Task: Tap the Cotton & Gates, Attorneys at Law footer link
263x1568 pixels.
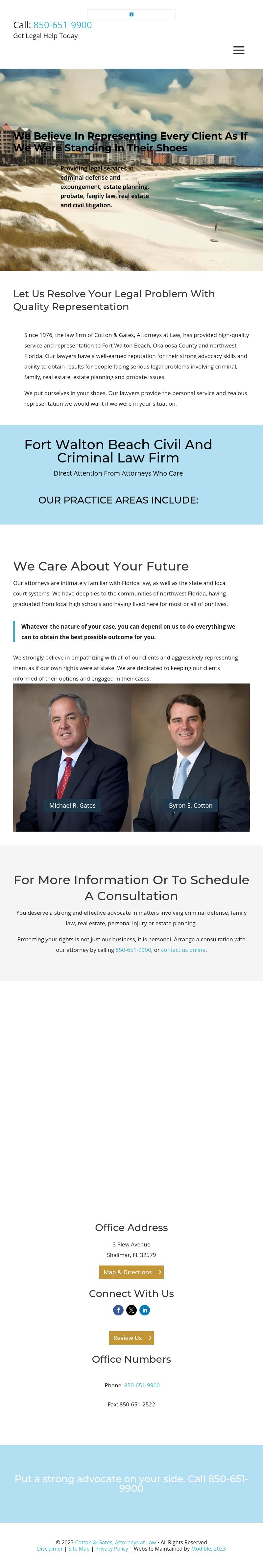Action: 115,1542
